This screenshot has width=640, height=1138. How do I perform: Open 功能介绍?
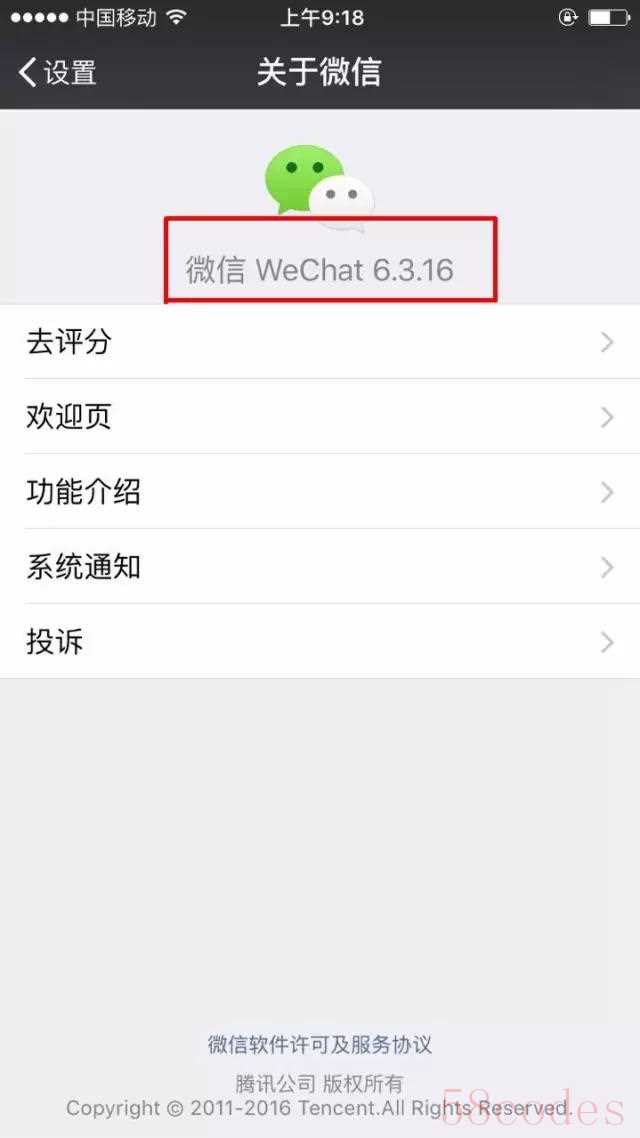click(x=320, y=492)
